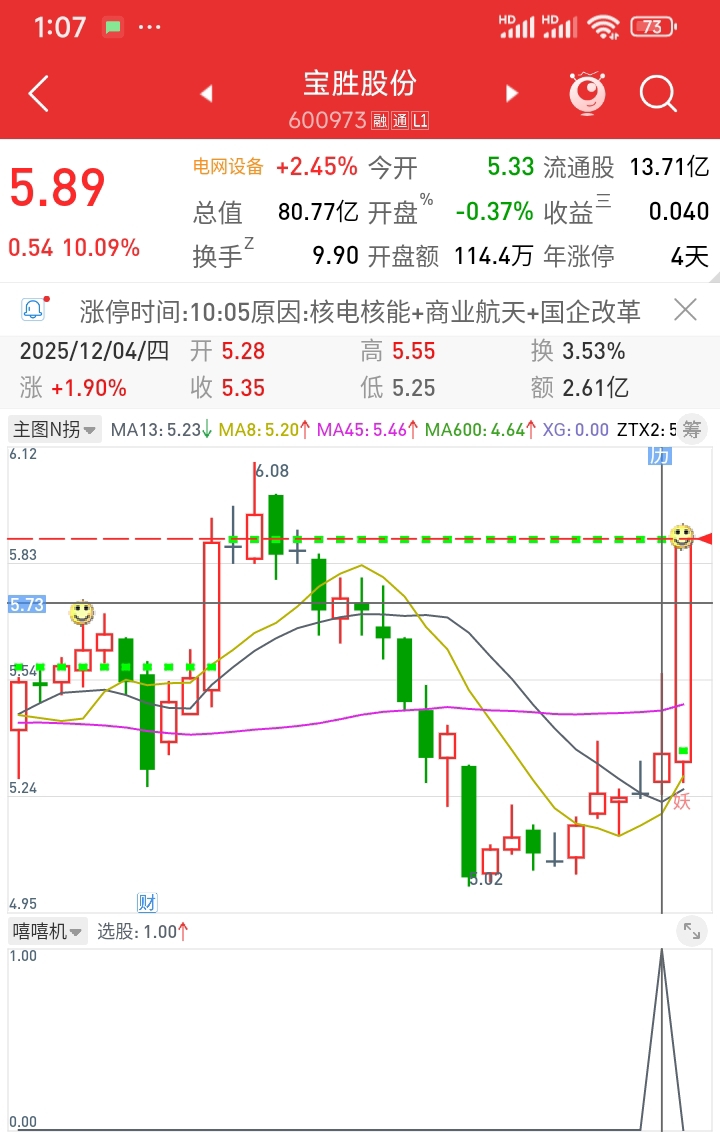Tap the 财 financial marker on the chart
The height and width of the screenshot is (1132, 720).
click(x=147, y=903)
